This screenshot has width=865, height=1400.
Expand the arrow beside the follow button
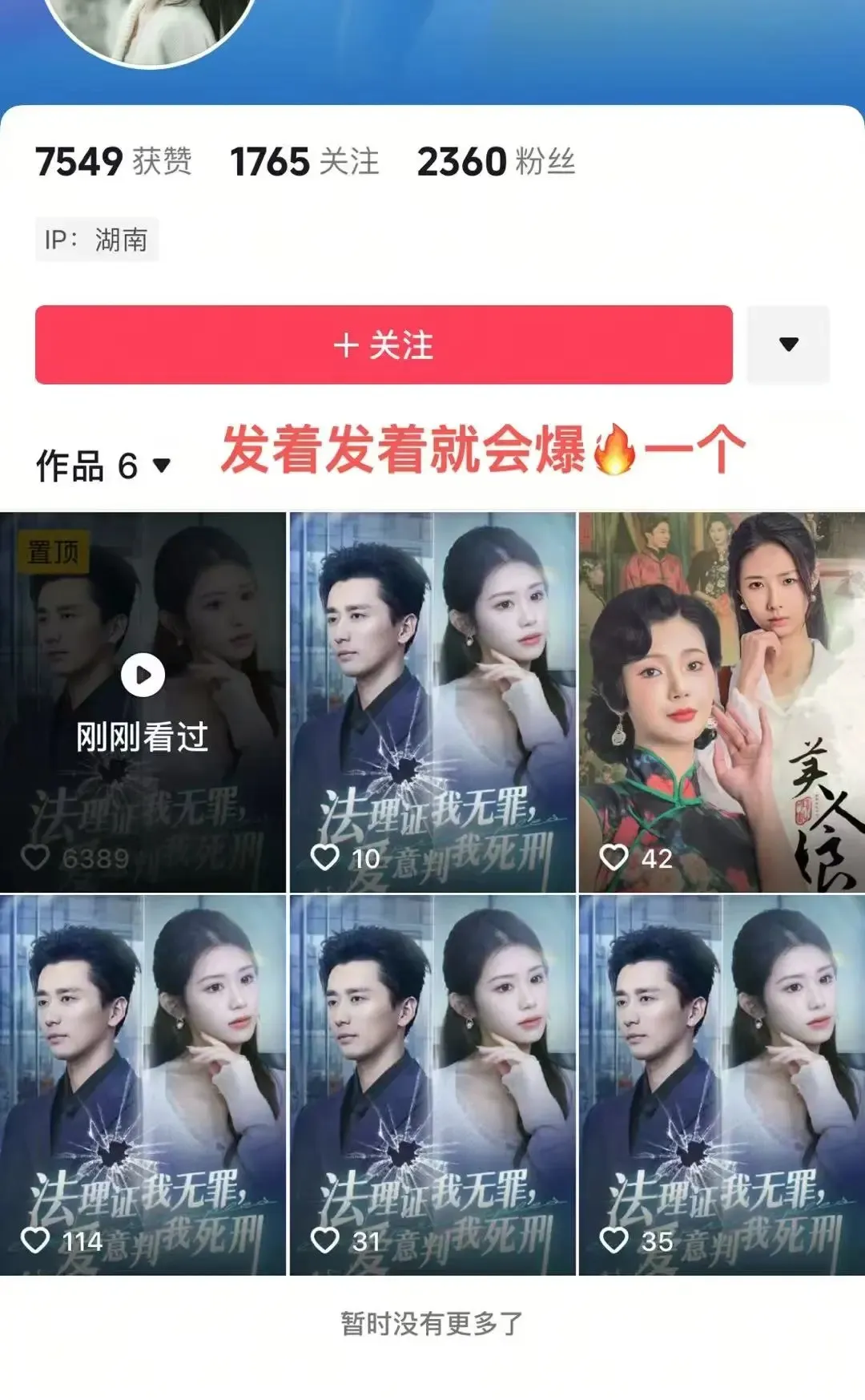point(788,345)
